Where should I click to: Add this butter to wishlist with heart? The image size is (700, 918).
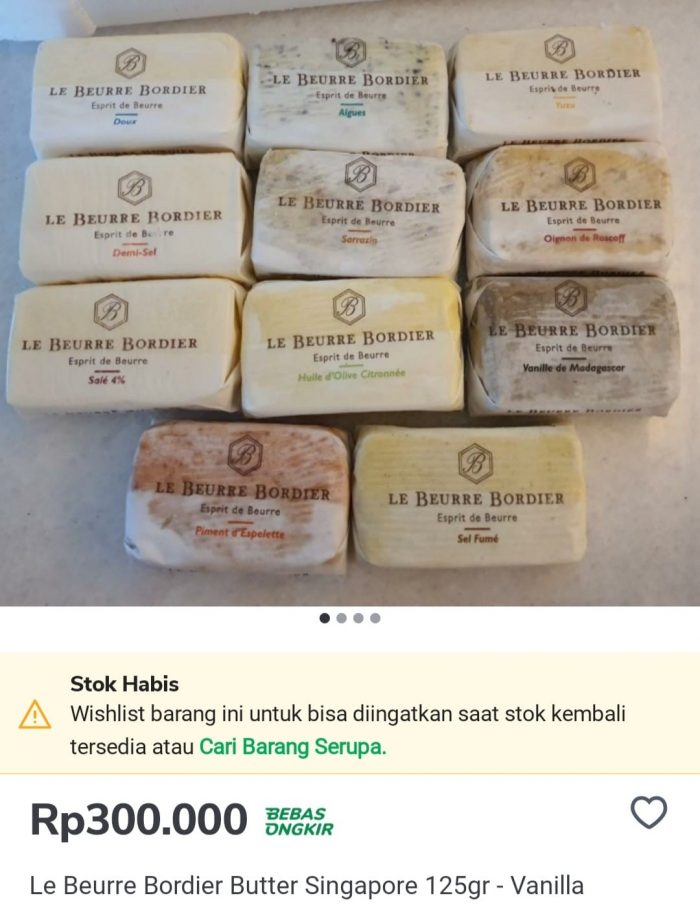(x=648, y=813)
